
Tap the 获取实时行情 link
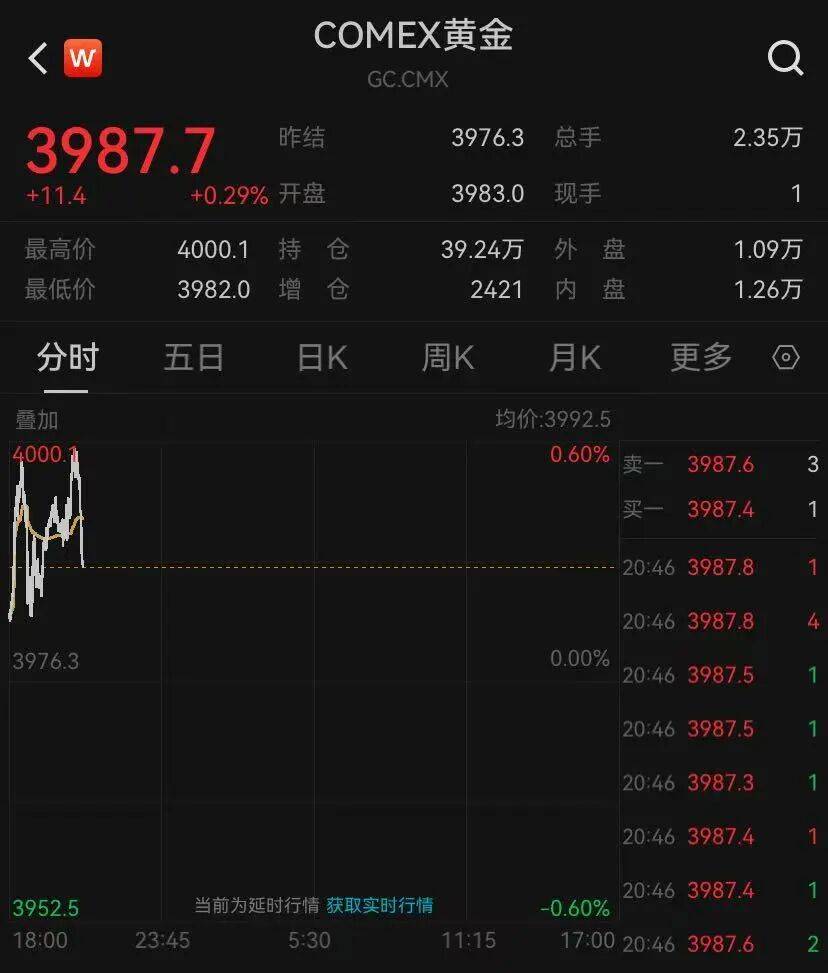380,906
